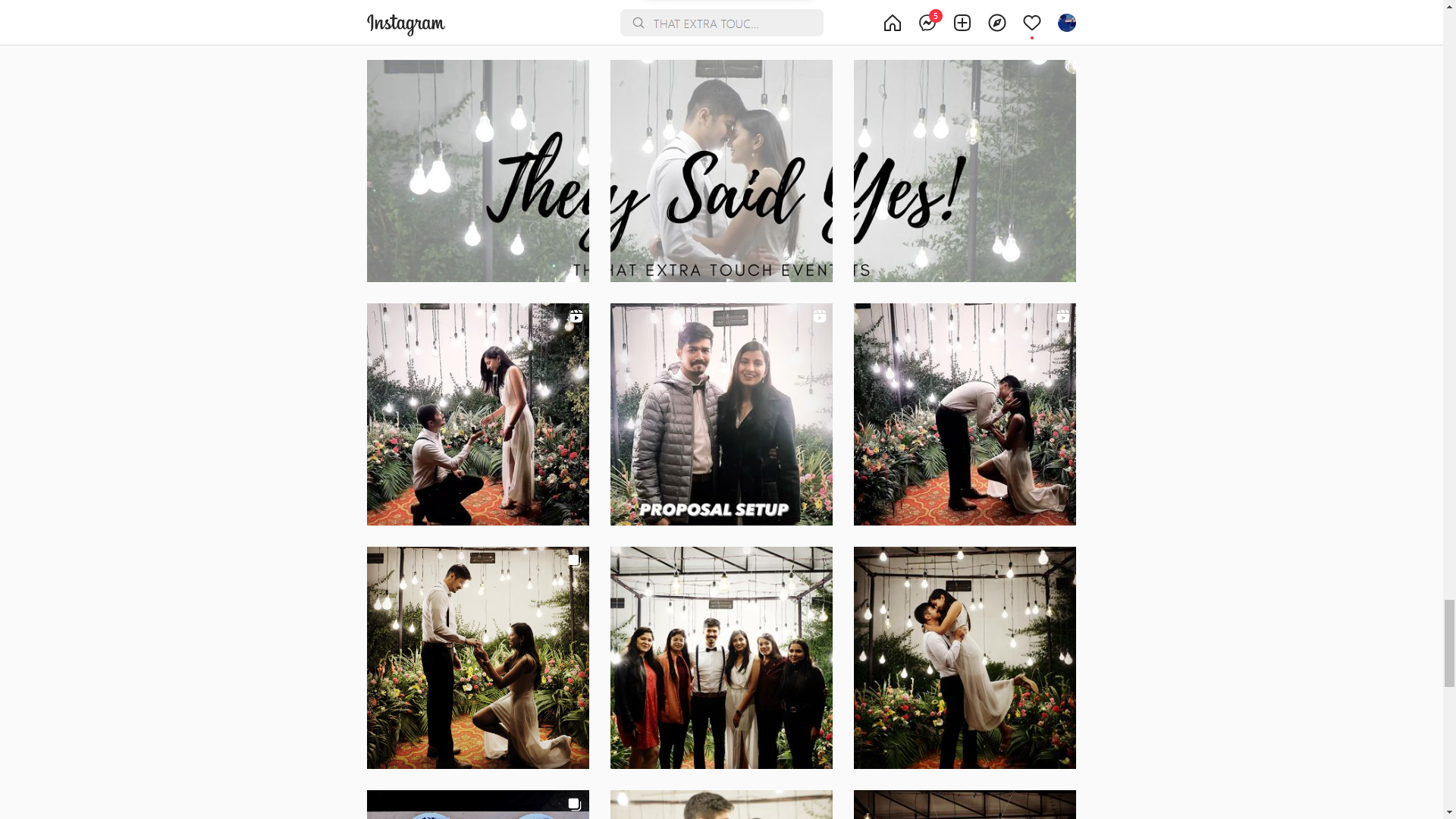Open the PROPOSAL SETUP reel
Viewport: 1456px width, 819px height.
pos(720,414)
